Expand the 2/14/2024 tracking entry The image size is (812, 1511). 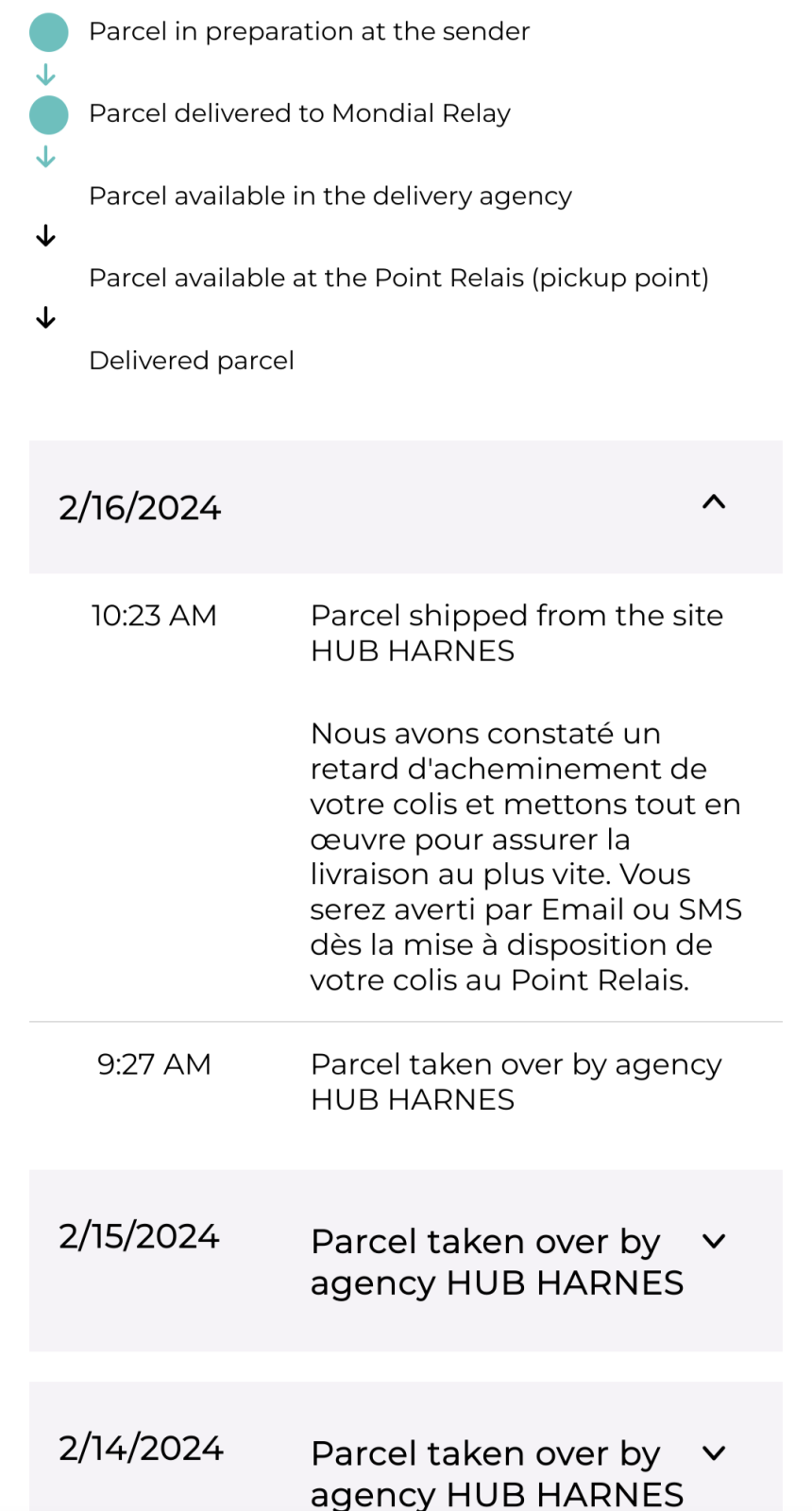click(x=714, y=1452)
